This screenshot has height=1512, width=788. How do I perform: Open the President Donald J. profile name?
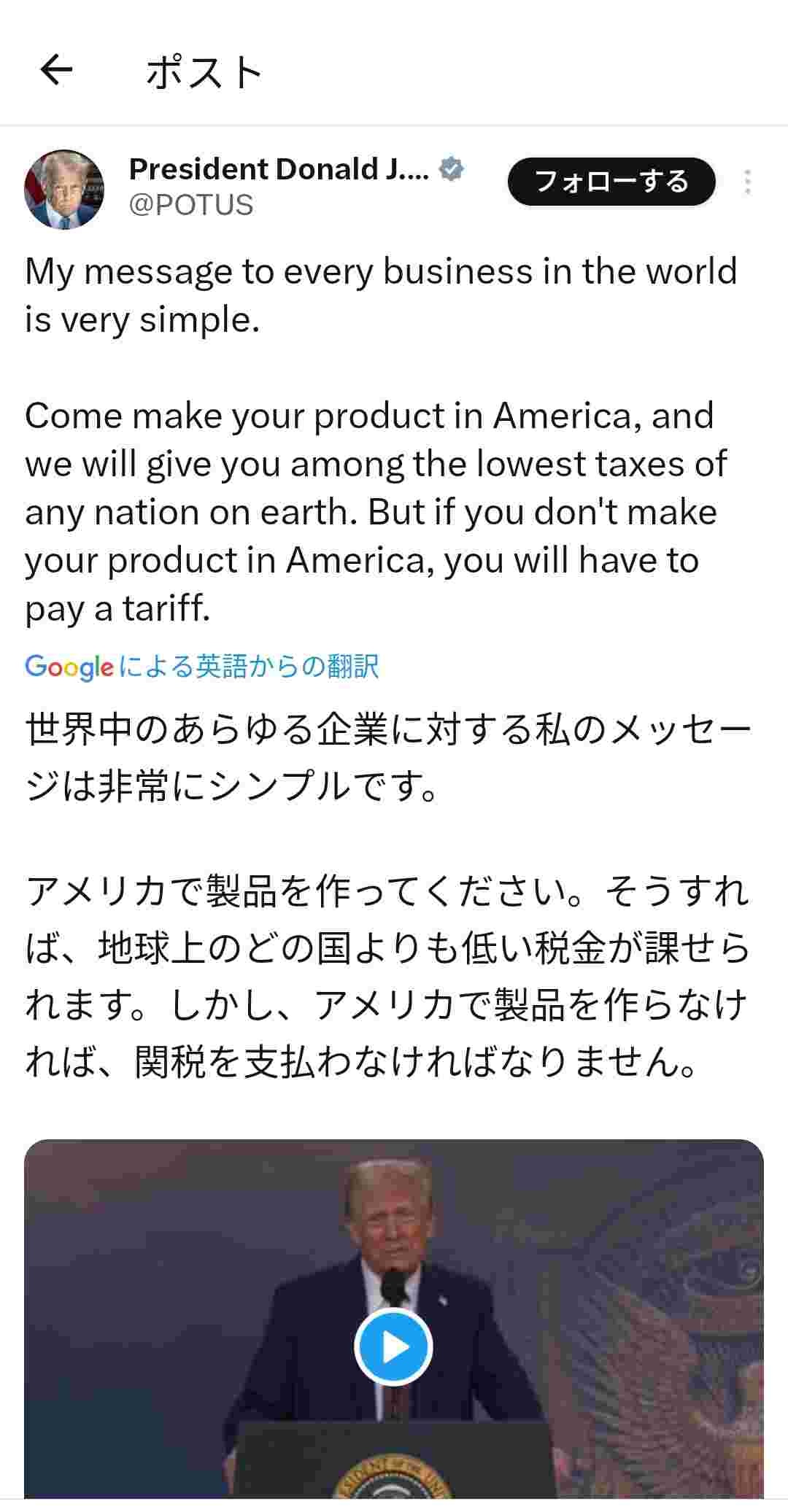(279, 169)
